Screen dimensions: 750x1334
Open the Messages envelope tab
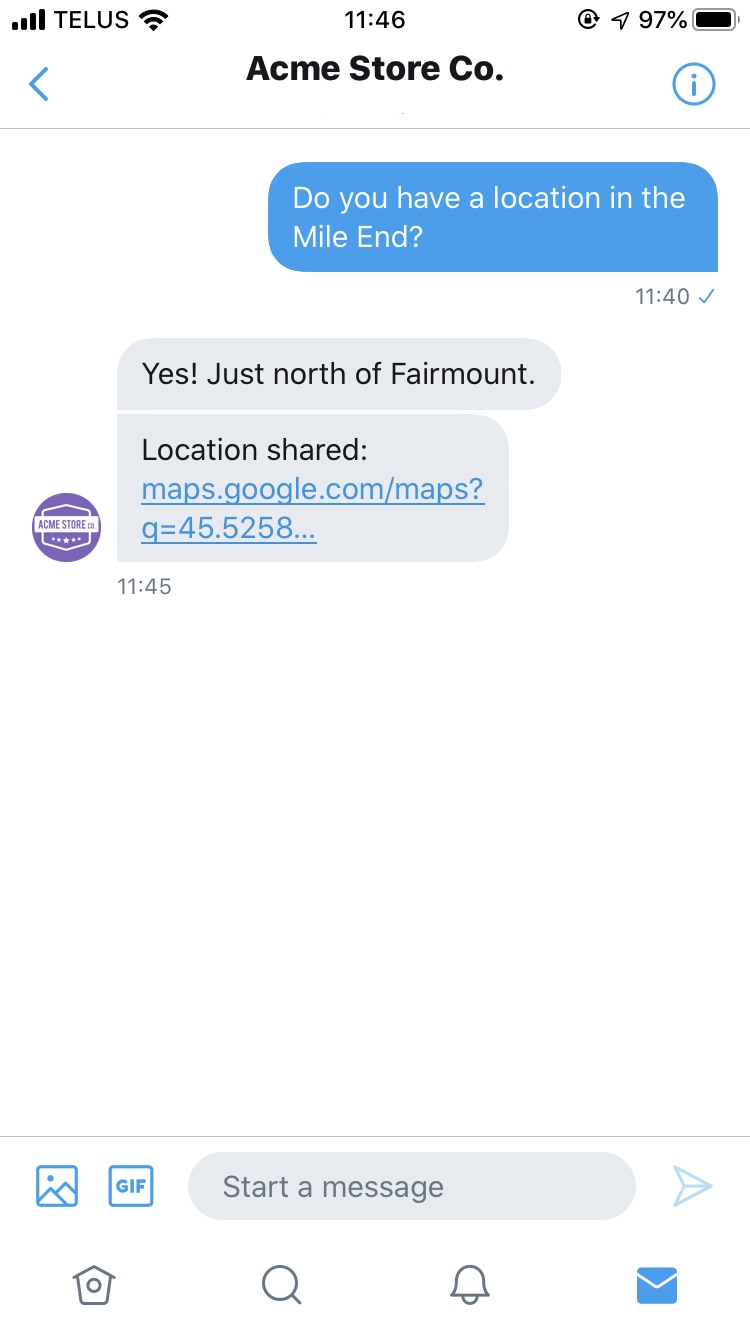click(657, 1283)
